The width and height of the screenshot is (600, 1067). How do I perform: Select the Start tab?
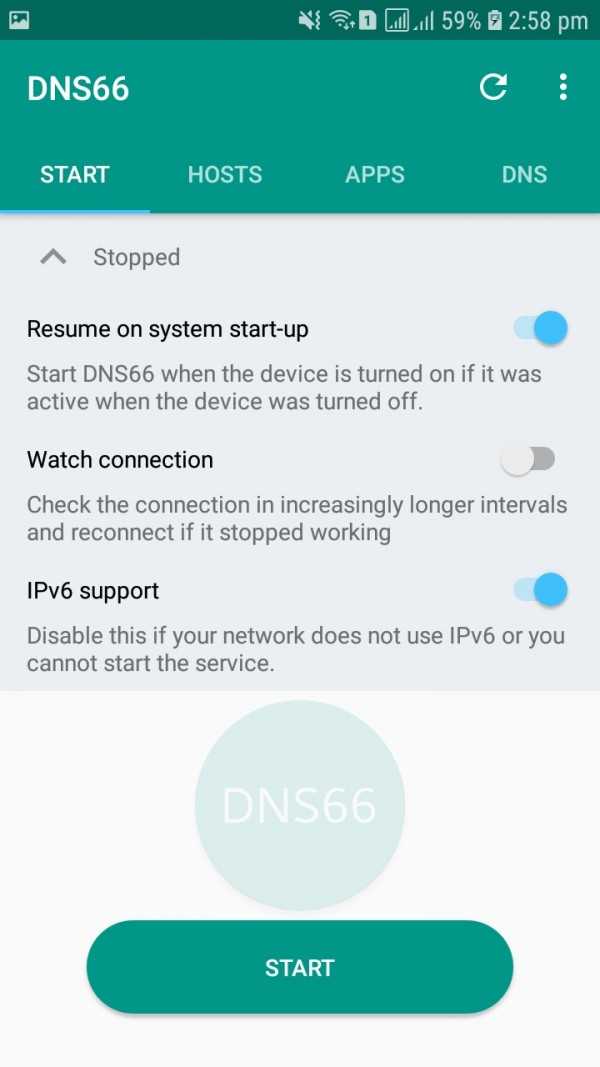(75, 175)
